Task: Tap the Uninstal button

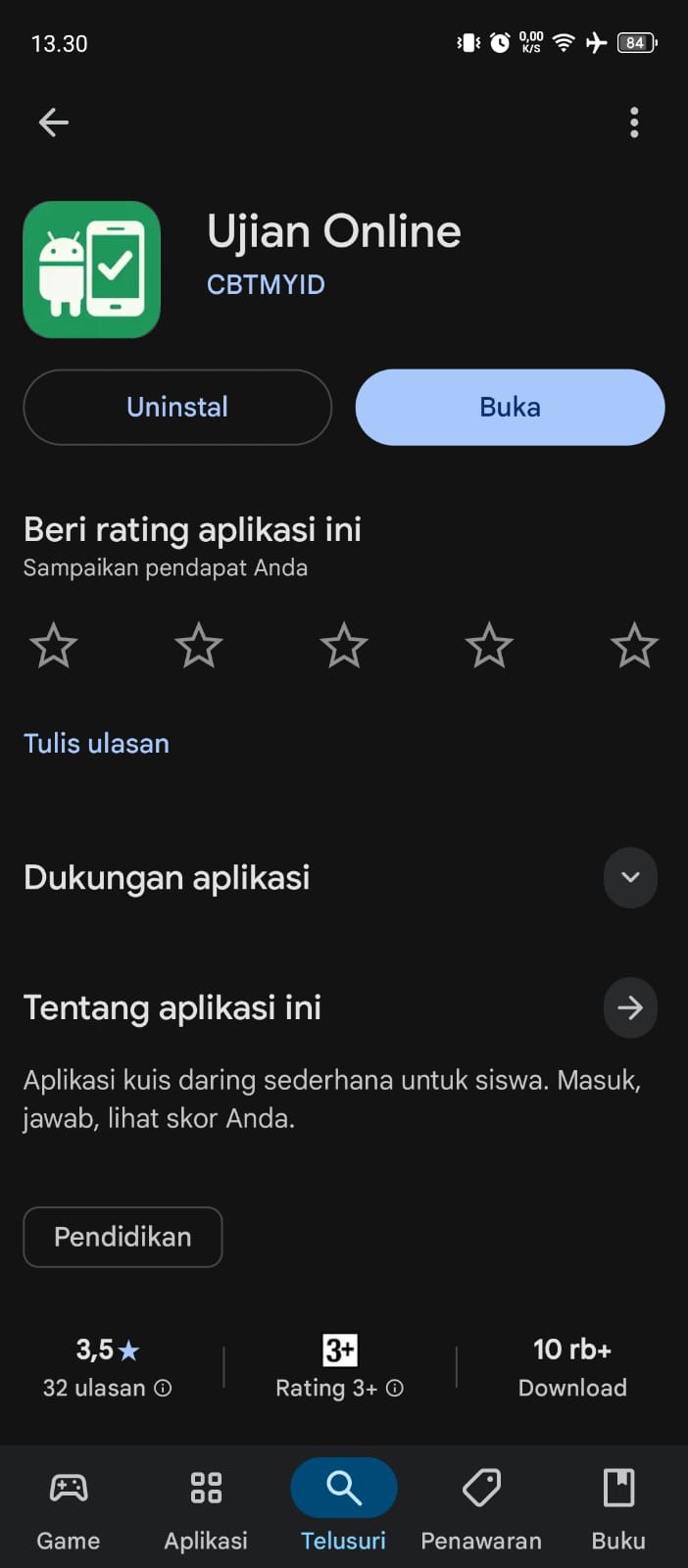Action: 177,407
